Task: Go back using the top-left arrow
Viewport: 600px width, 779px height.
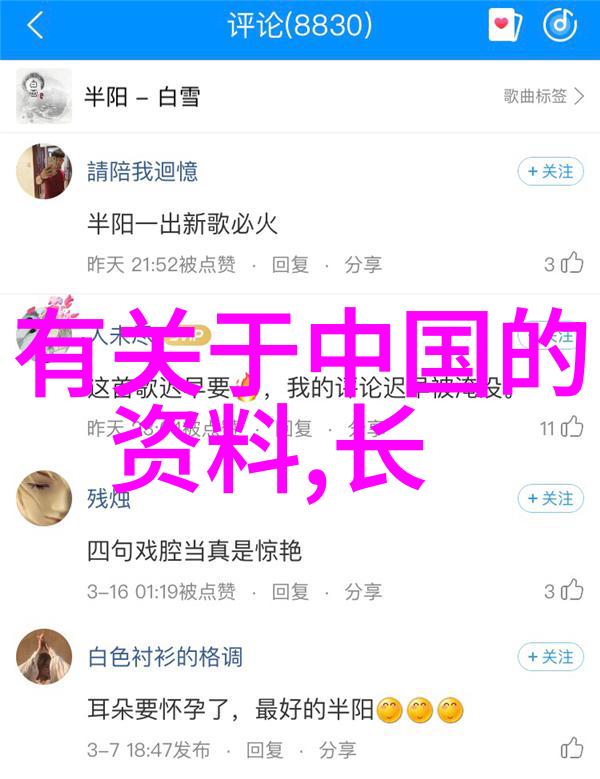Action: click(36, 26)
